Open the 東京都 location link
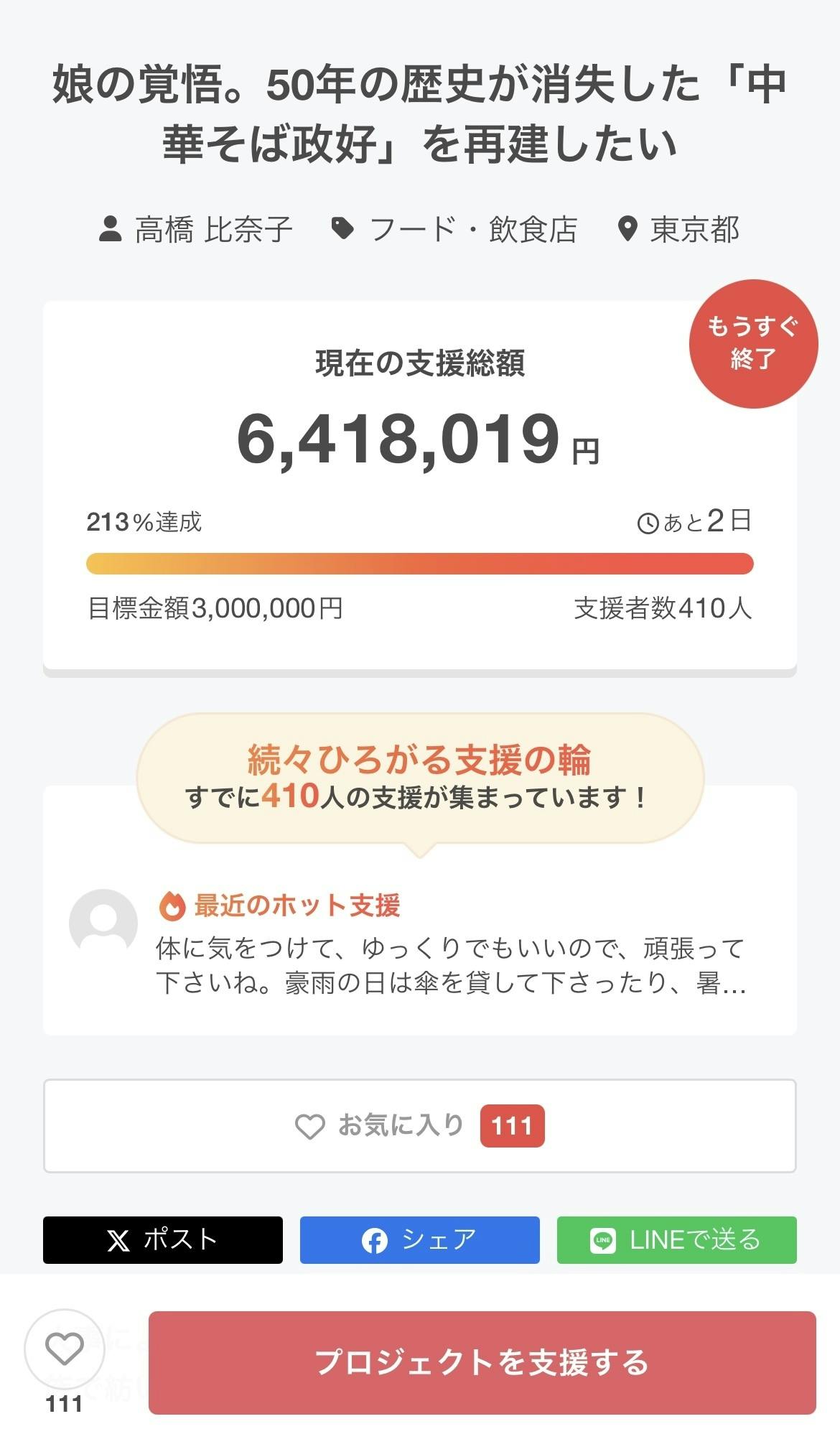Image resolution: width=840 pixels, height=1429 pixels. pyautogui.click(x=678, y=230)
